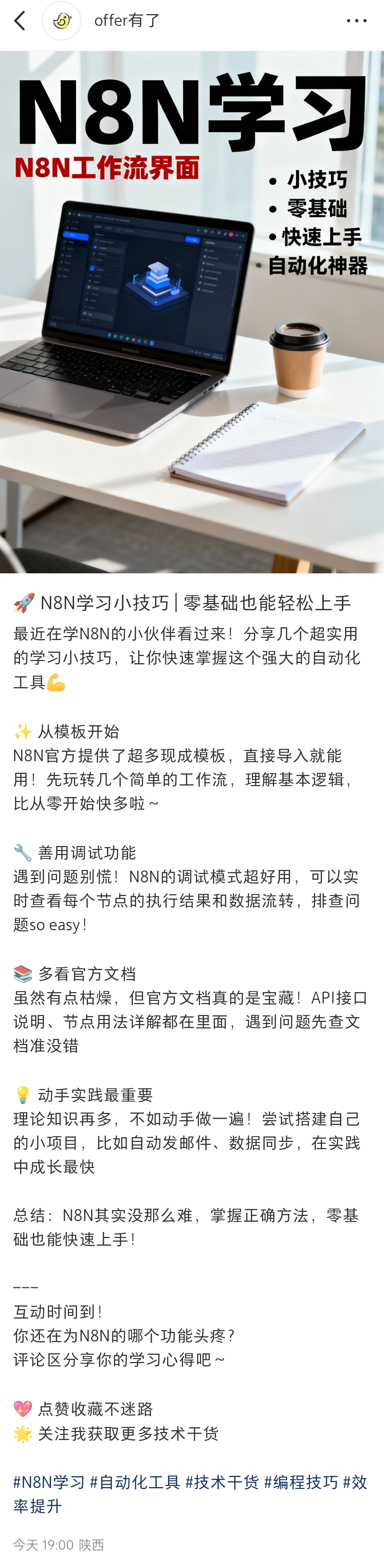Open the #技术干货 hashtag
This screenshot has height=1568, width=384.
[x=222, y=1482]
